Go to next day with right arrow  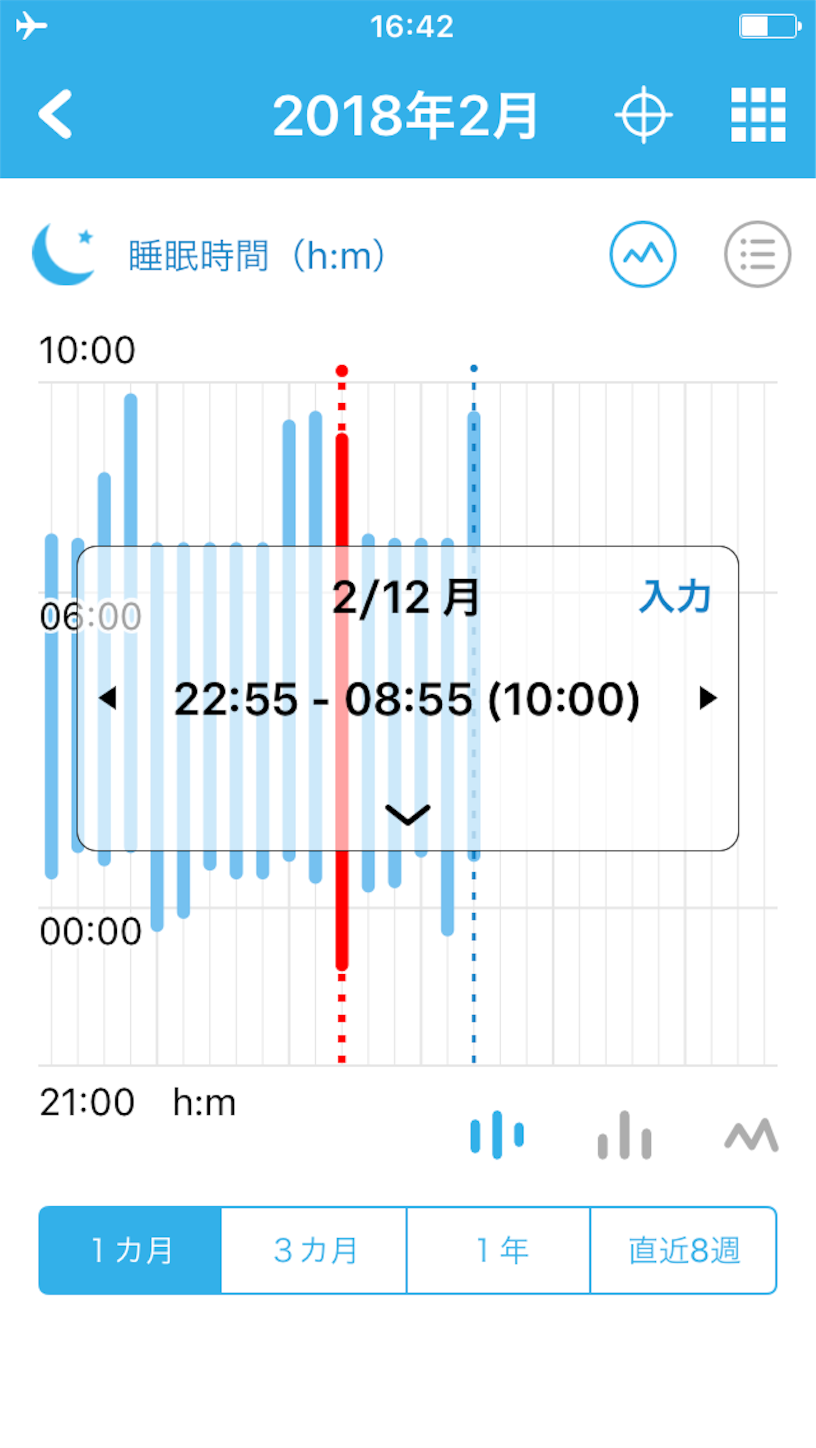708,699
